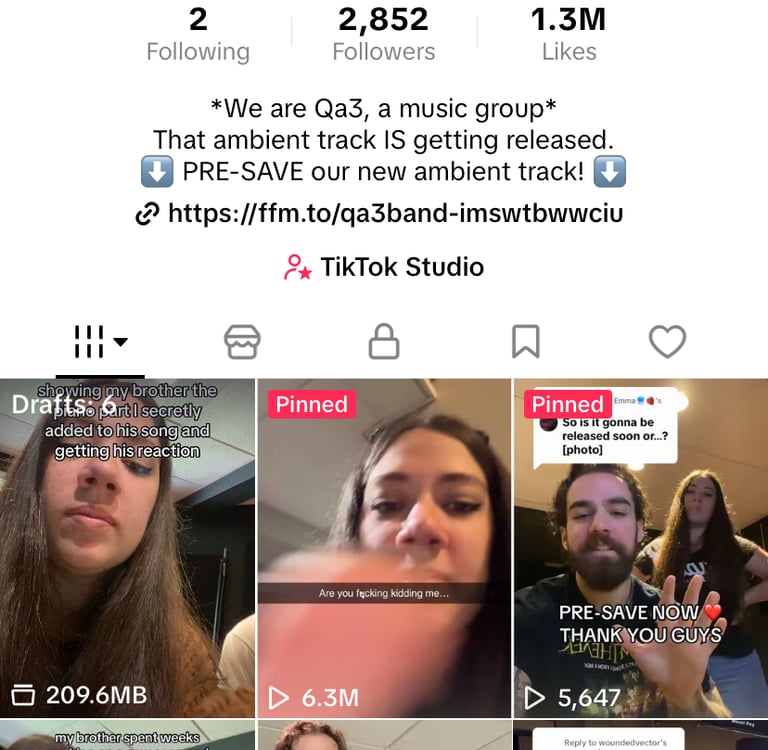This screenshot has width=768, height=750.
Task: Play the pinned video with 6.3M views
Action: (x=384, y=548)
